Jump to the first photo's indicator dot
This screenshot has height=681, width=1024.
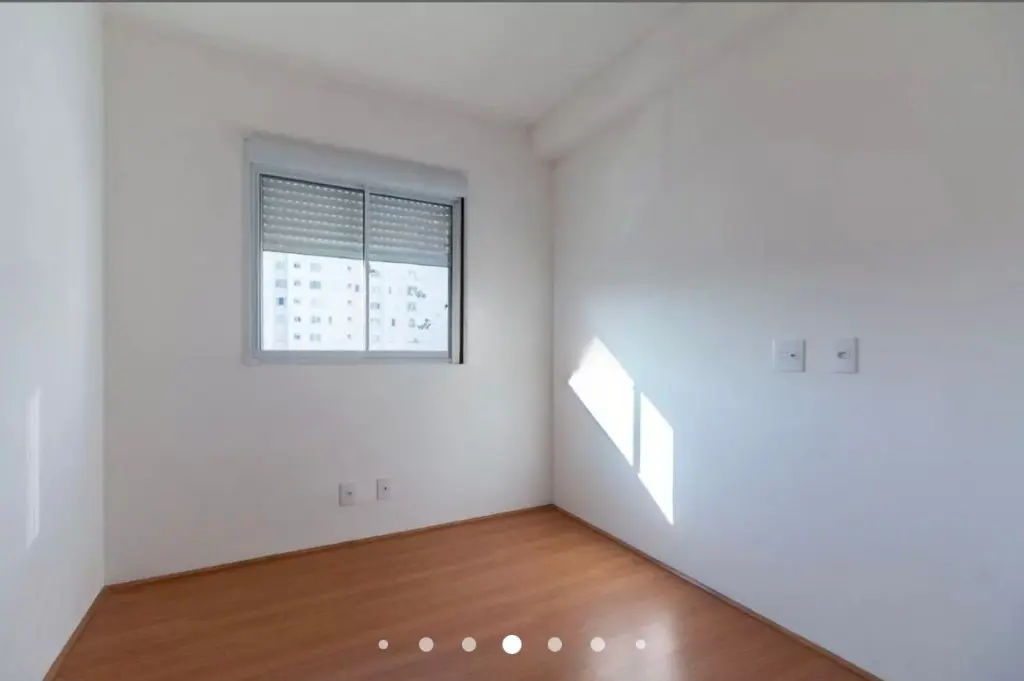coord(383,644)
